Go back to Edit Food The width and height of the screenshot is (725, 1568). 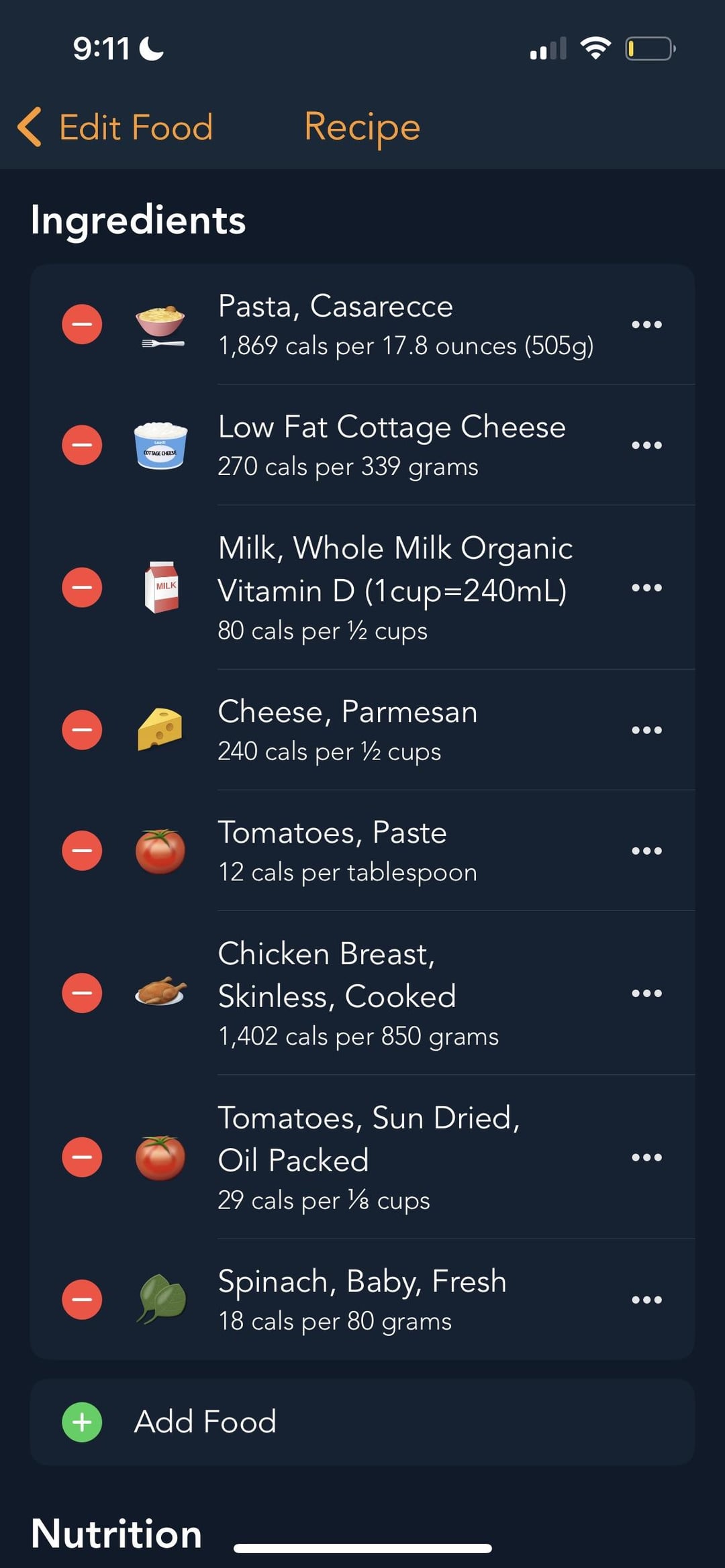pyautogui.click(x=115, y=127)
